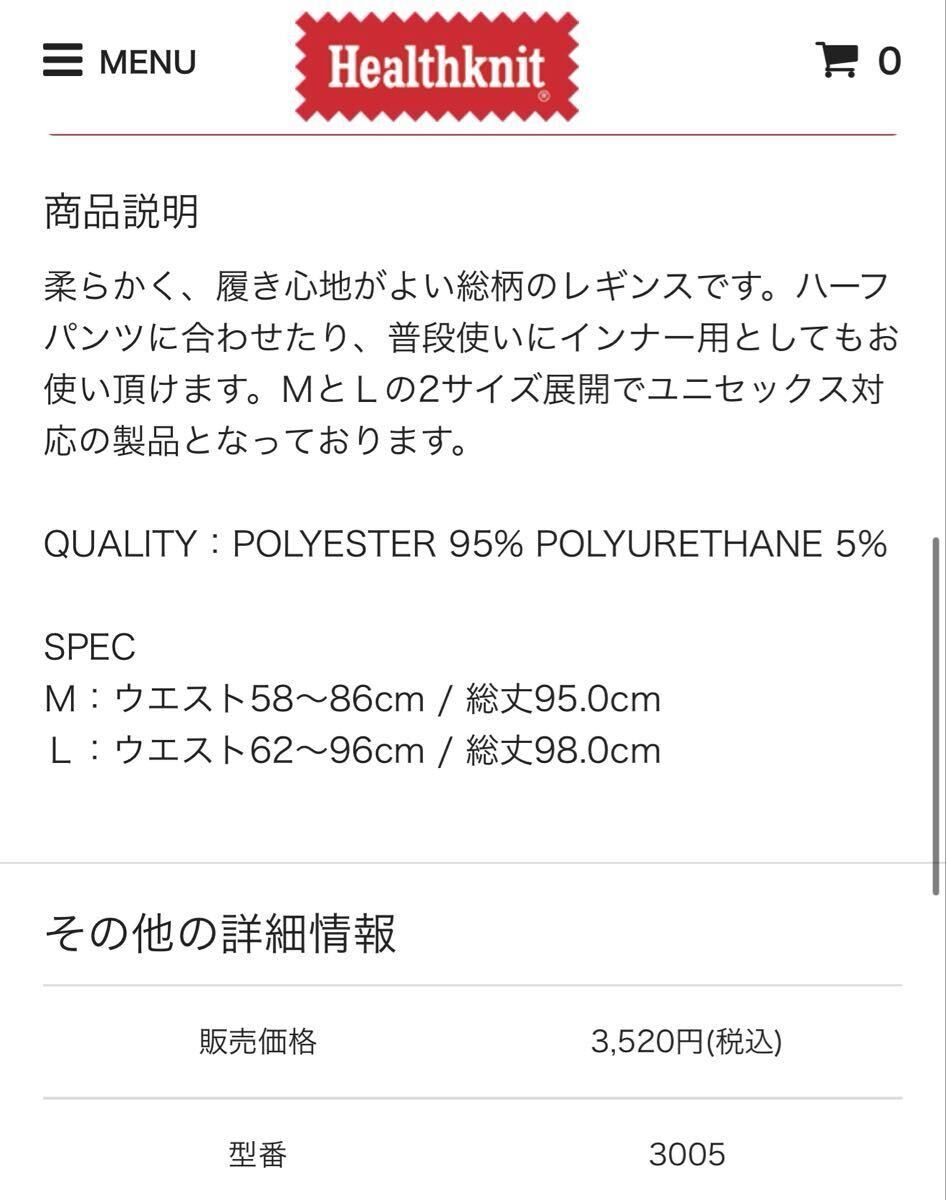
Task: Open the MENU hamburger drawer
Action: coord(118,62)
